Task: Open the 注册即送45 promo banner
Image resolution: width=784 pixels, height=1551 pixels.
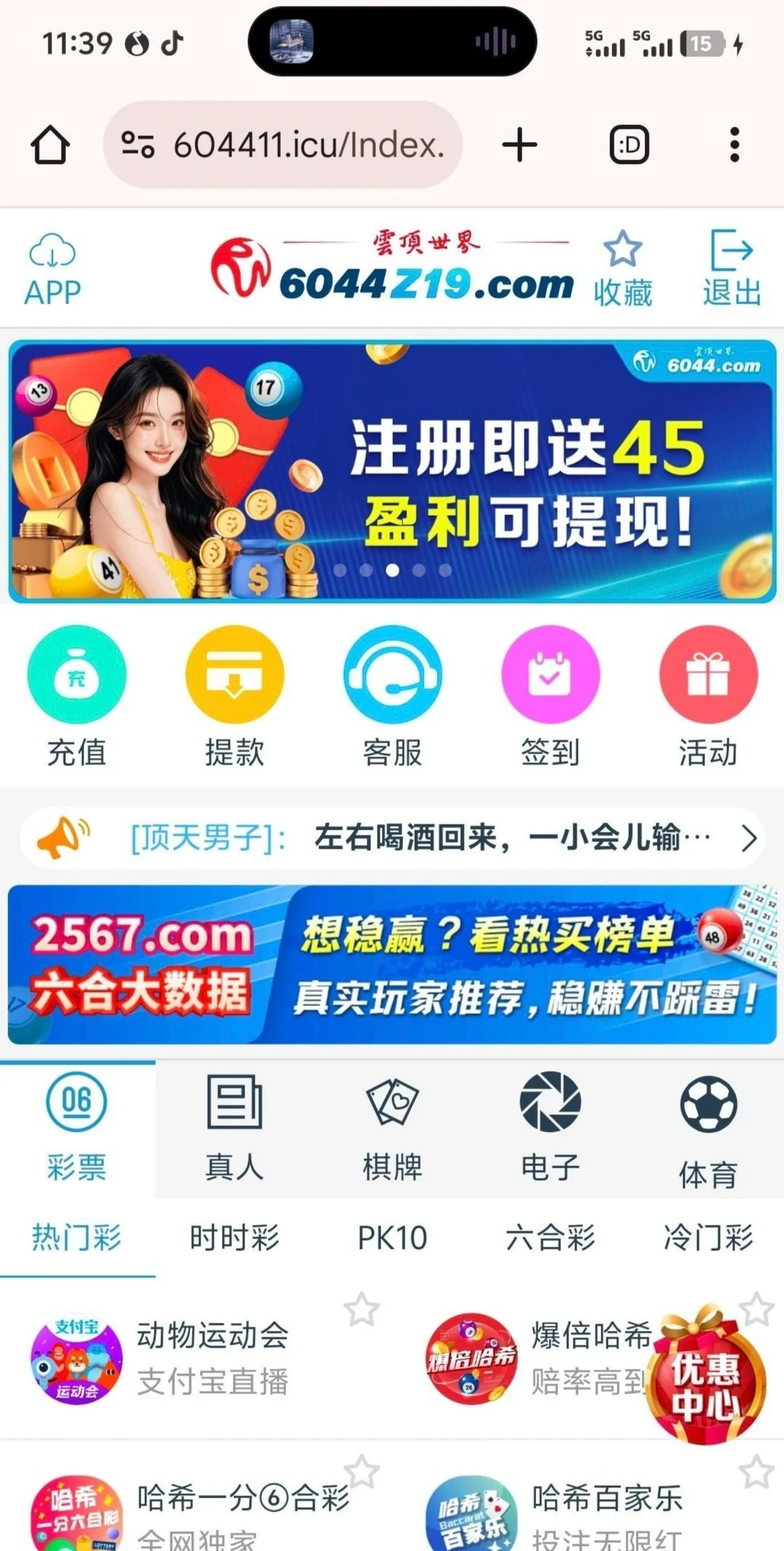Action: (x=392, y=471)
